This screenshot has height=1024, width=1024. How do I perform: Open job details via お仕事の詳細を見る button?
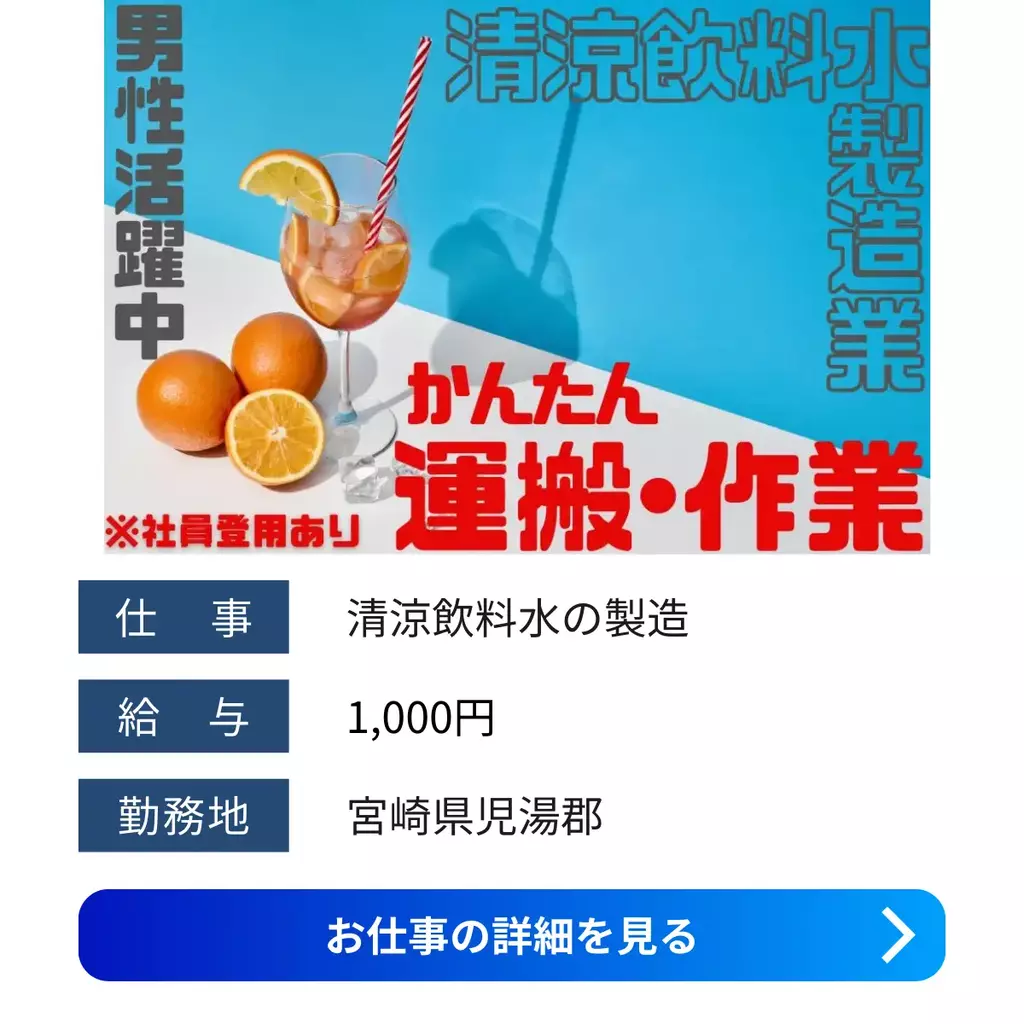click(x=511, y=935)
